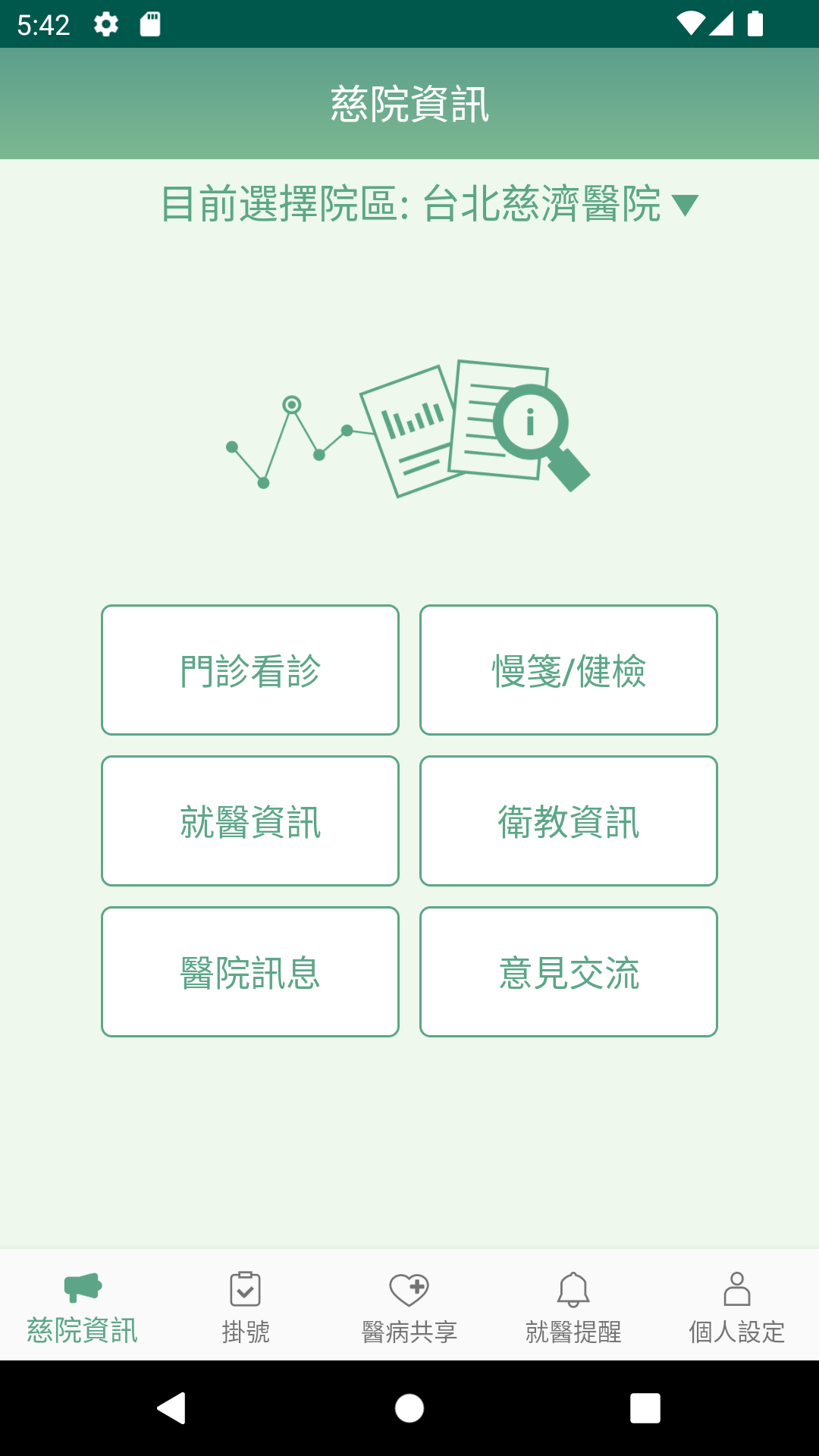This screenshot has height=1456, width=819.
Task: Open the 就醫提醒 tab
Action: pyautogui.click(x=573, y=1306)
